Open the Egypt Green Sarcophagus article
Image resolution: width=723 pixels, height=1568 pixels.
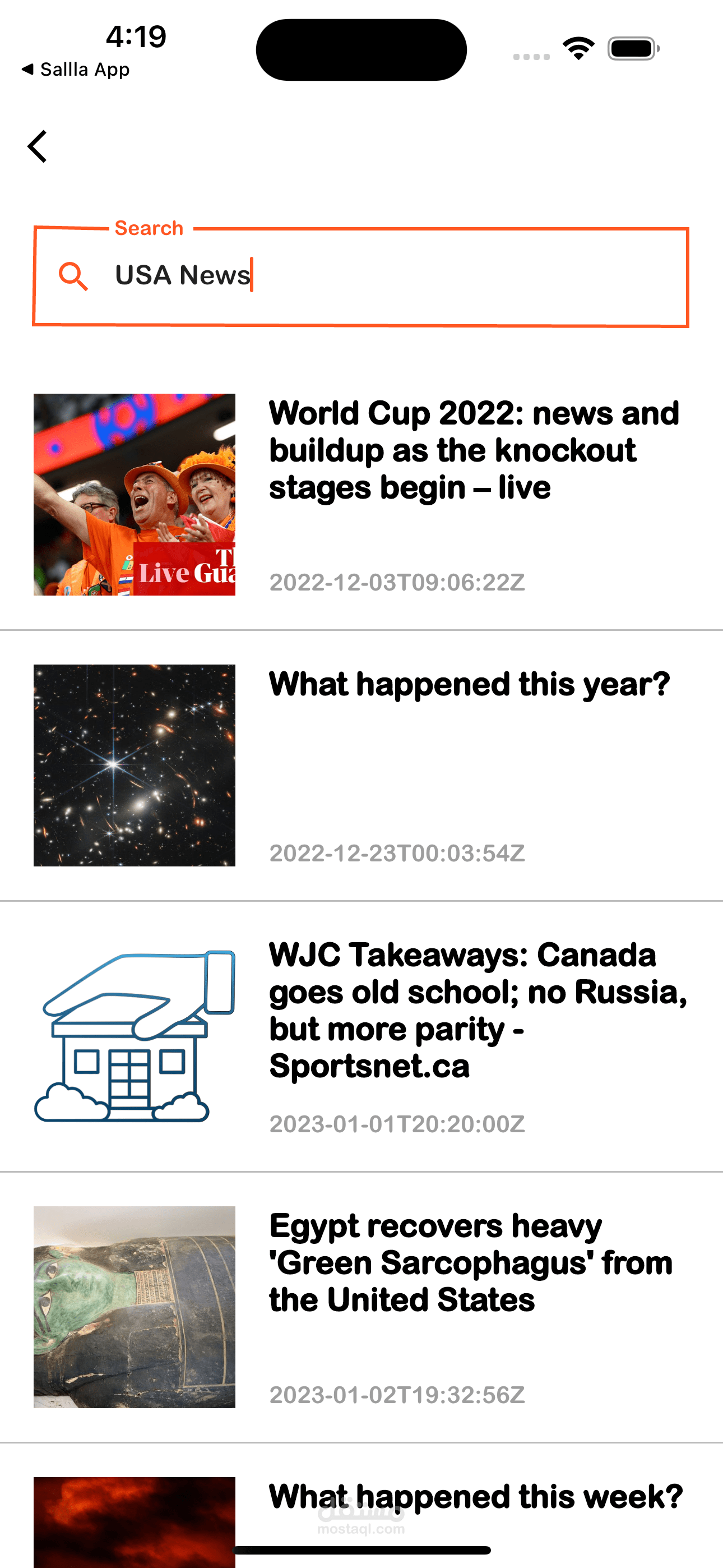click(361, 1307)
